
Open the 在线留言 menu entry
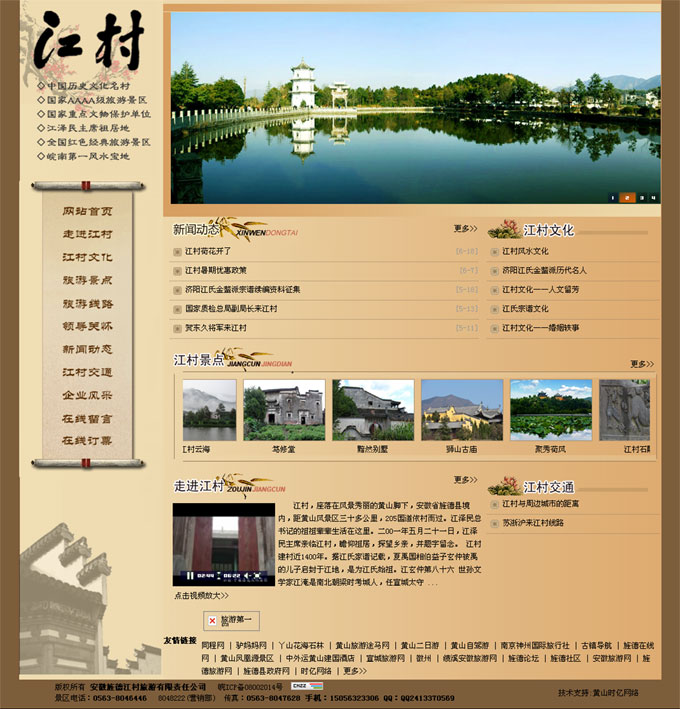pyautogui.click(x=88, y=419)
